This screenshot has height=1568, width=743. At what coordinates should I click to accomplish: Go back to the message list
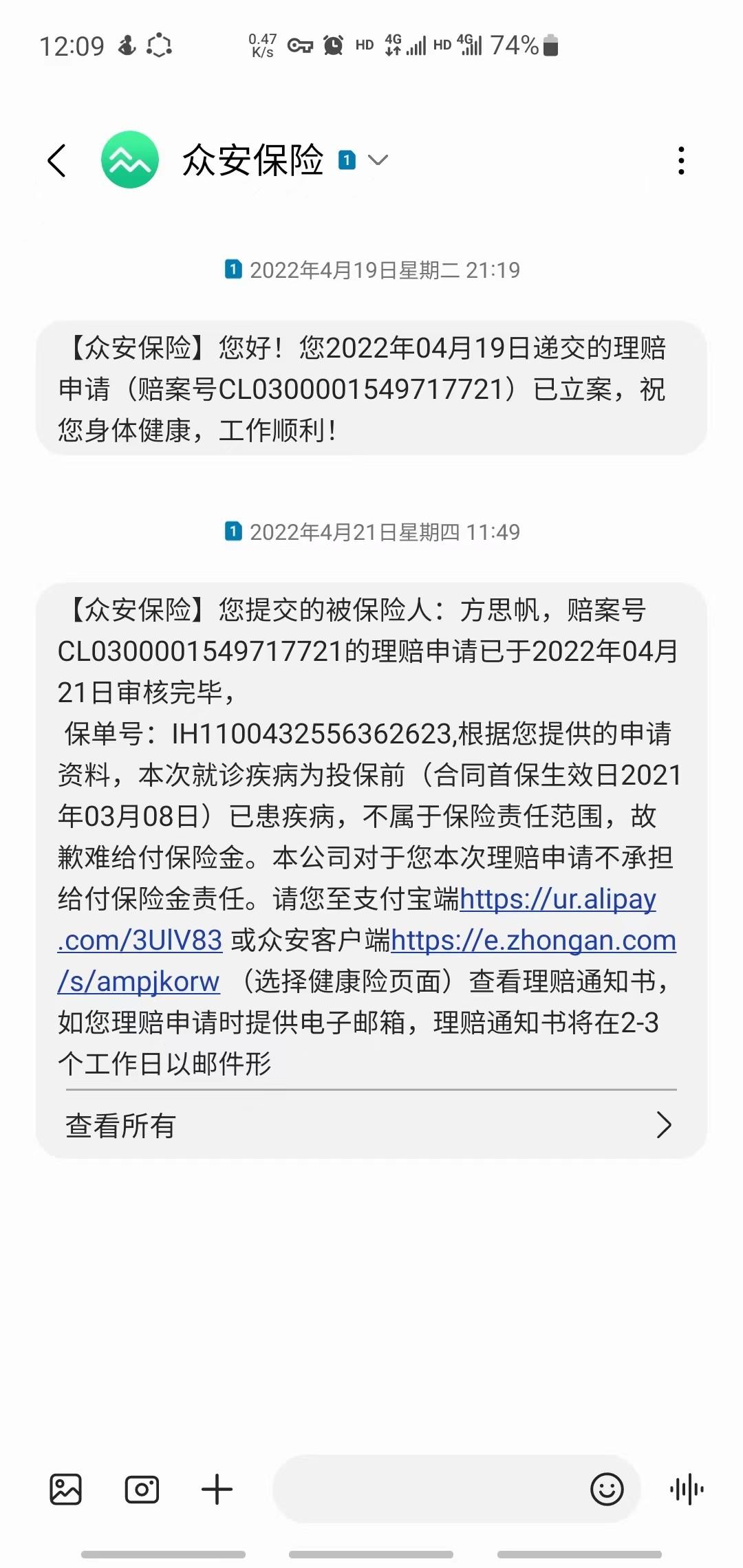click(x=57, y=161)
